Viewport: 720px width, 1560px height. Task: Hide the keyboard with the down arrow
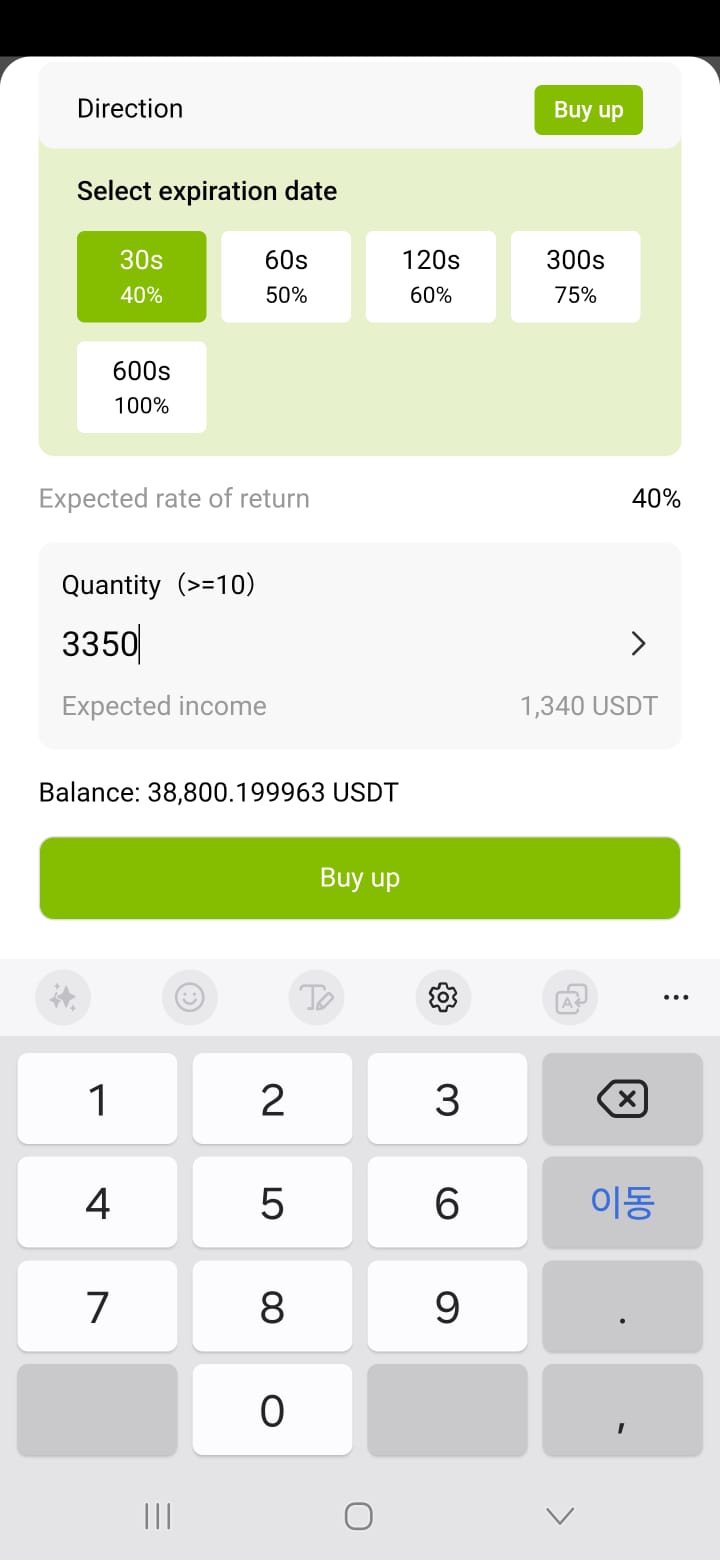[x=560, y=1516]
